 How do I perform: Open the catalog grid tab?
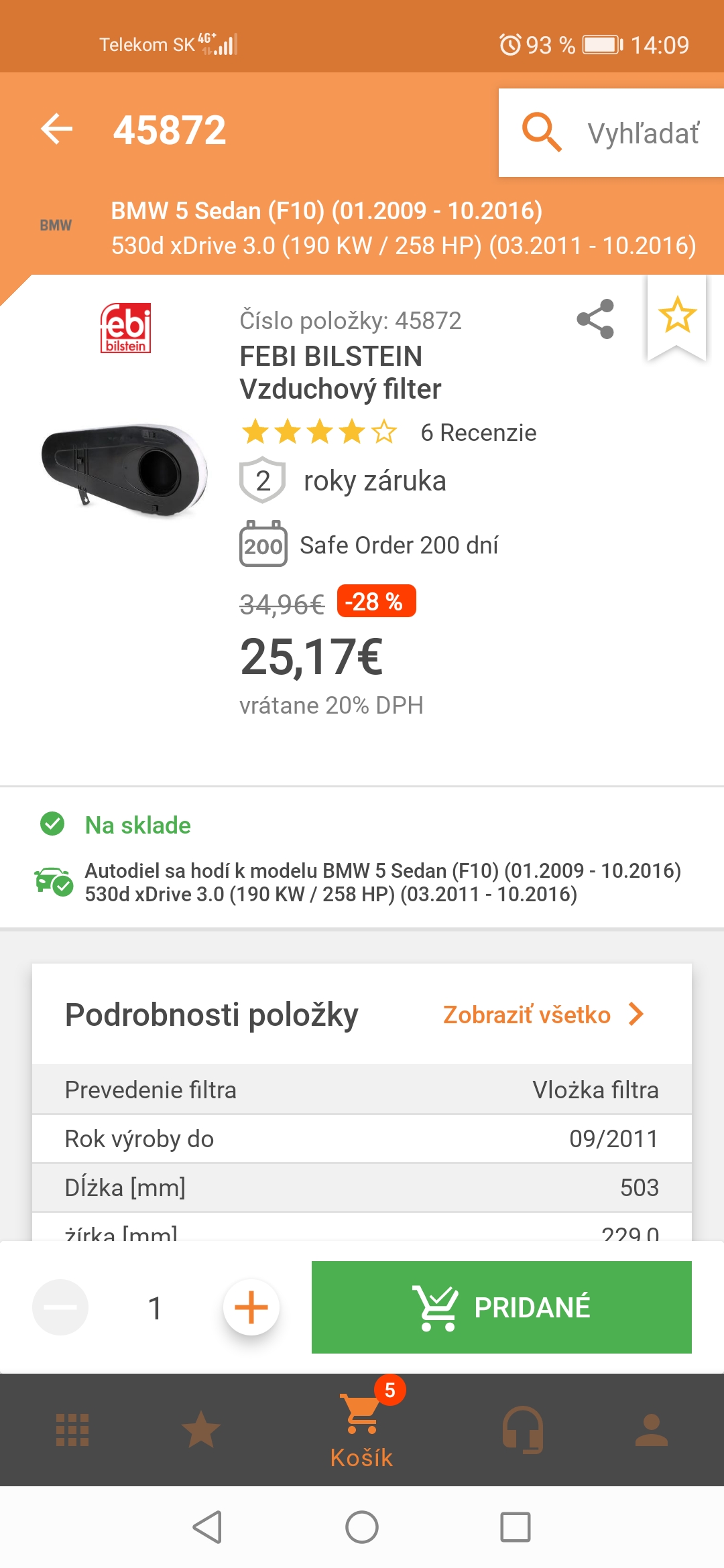click(72, 1430)
